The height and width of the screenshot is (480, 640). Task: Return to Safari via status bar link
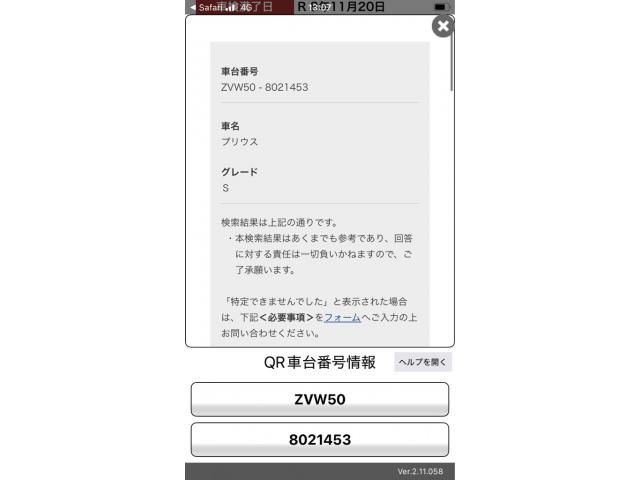(205, 6)
